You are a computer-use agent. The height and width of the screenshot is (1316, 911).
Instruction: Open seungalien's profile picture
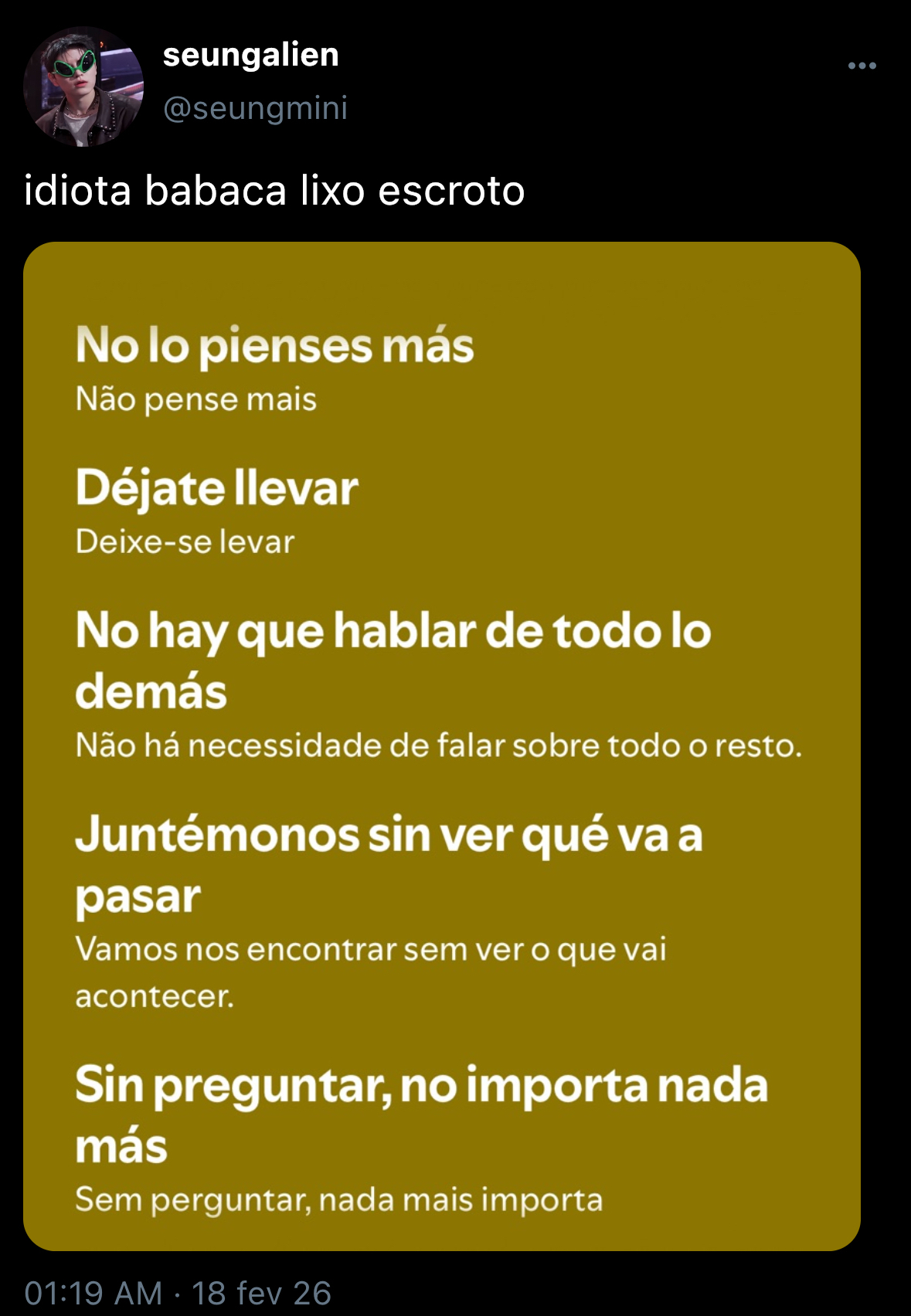(x=83, y=86)
